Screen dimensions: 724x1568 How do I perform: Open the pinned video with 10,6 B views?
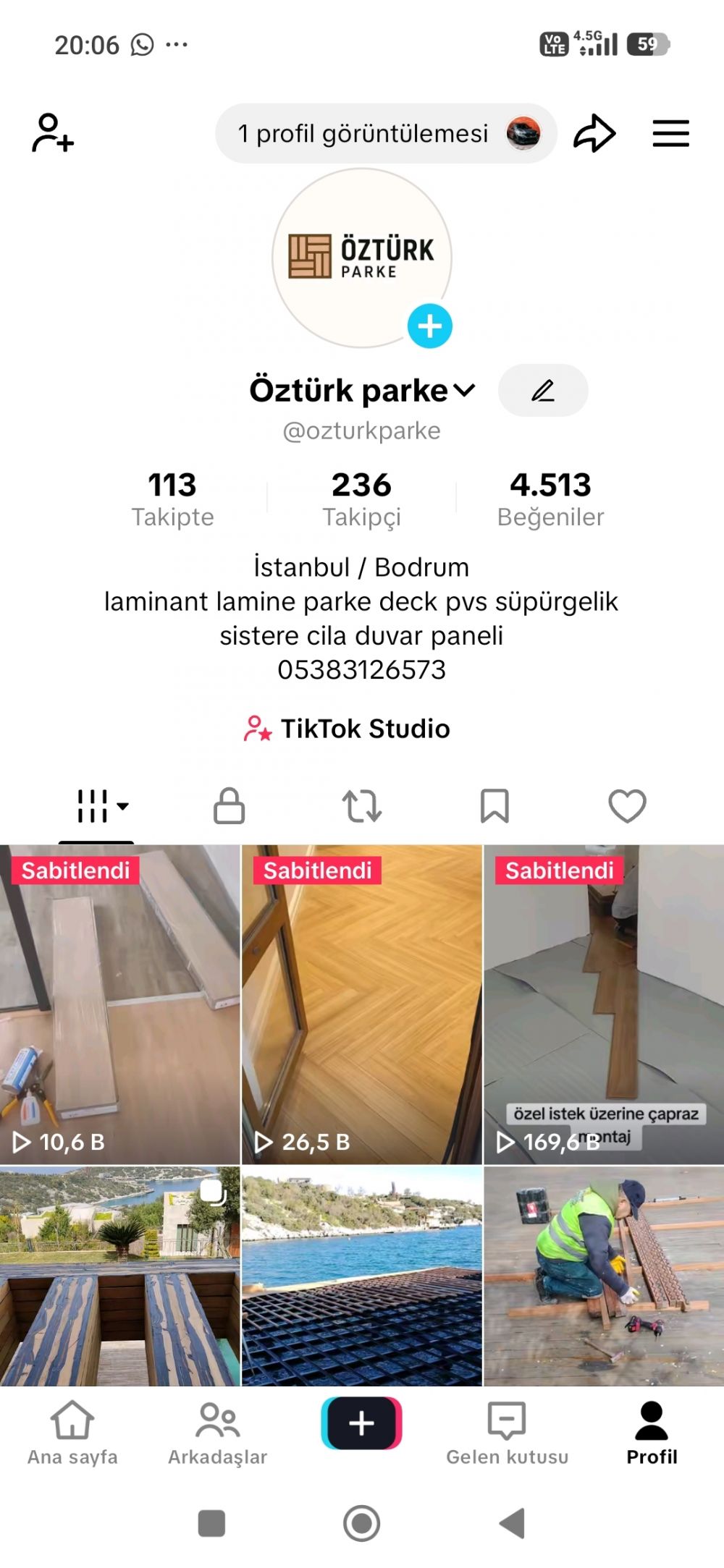(119, 1004)
